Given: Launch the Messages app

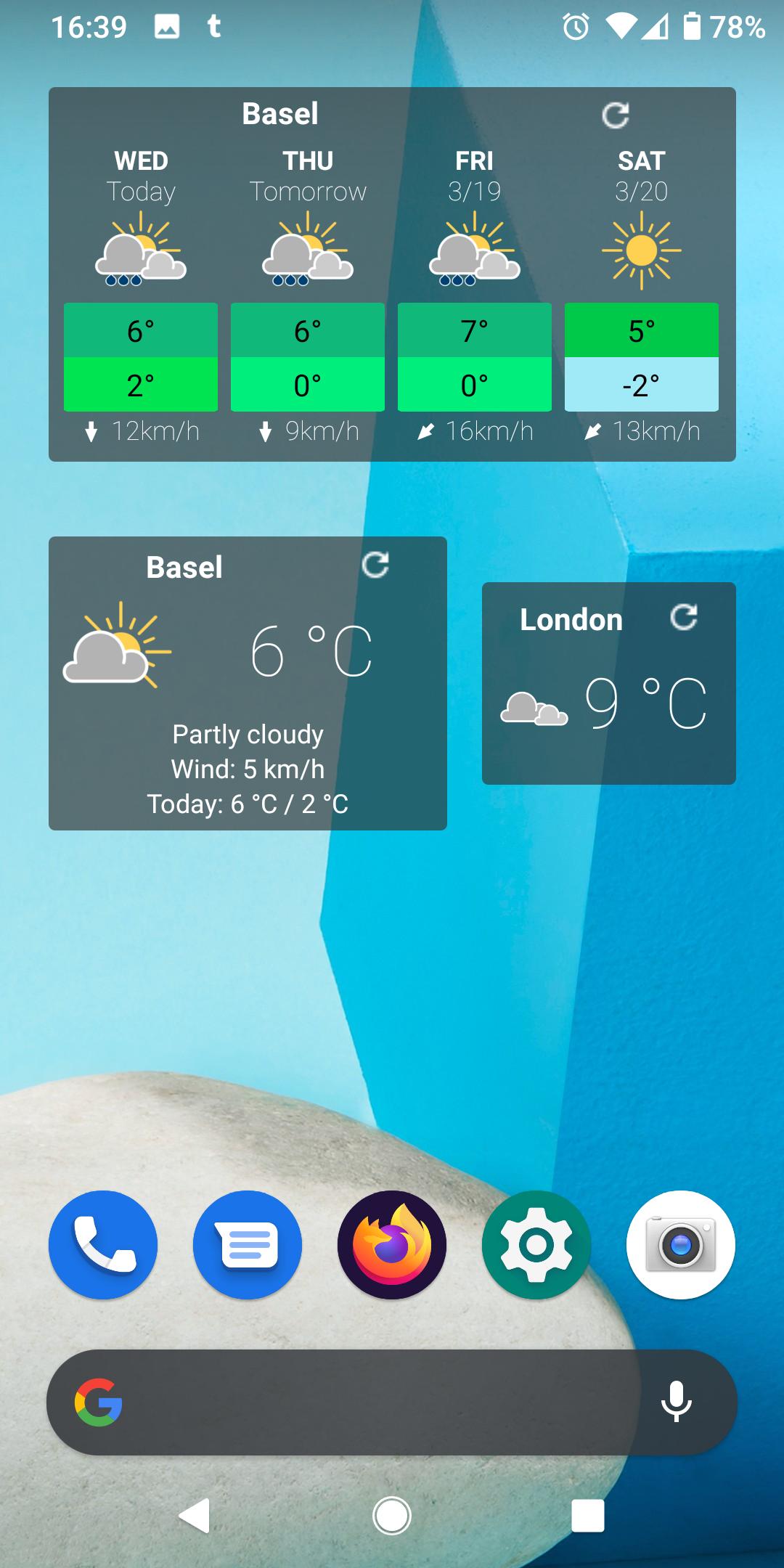Looking at the screenshot, I should pyautogui.click(x=248, y=1245).
